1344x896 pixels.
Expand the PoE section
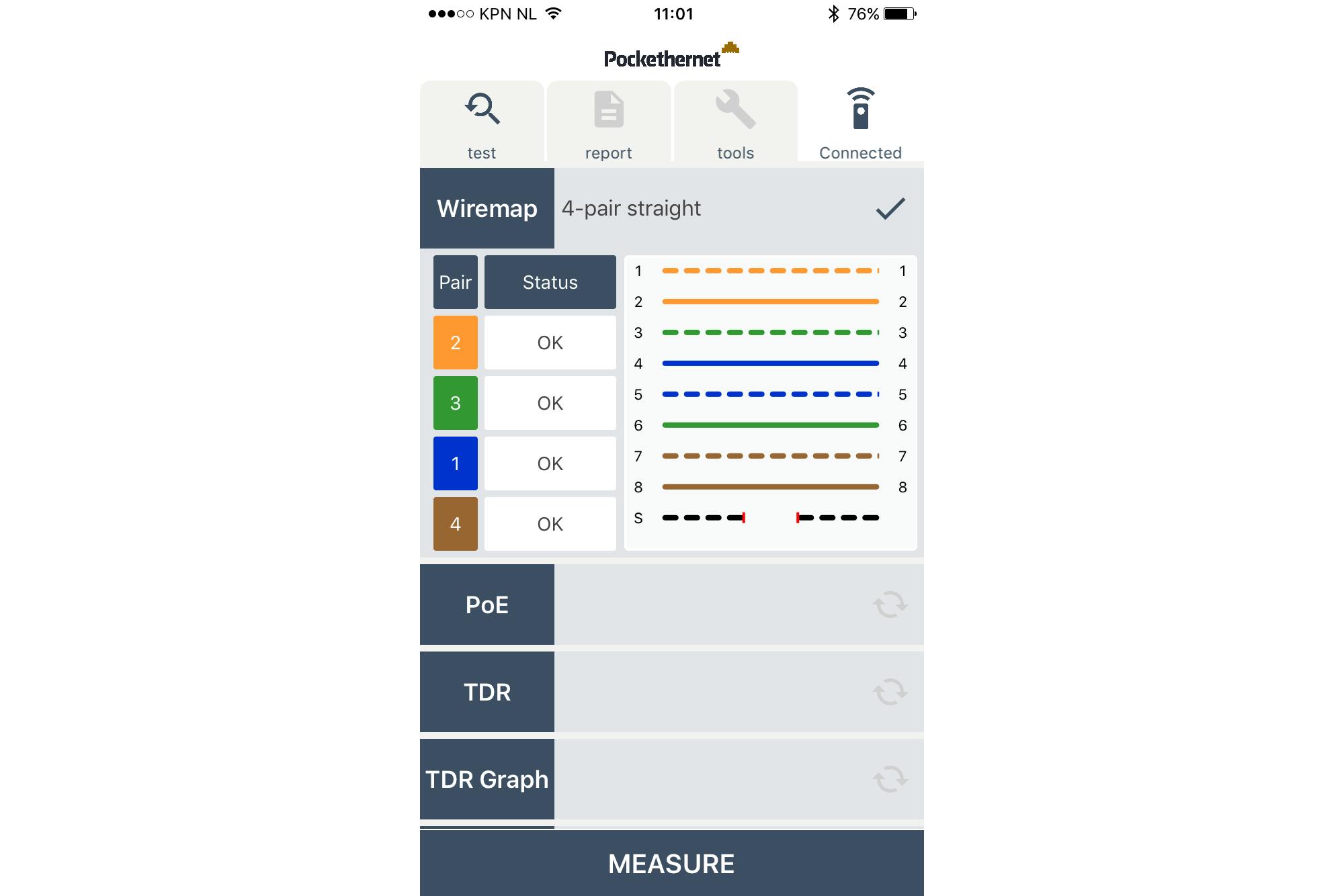pos(487,604)
